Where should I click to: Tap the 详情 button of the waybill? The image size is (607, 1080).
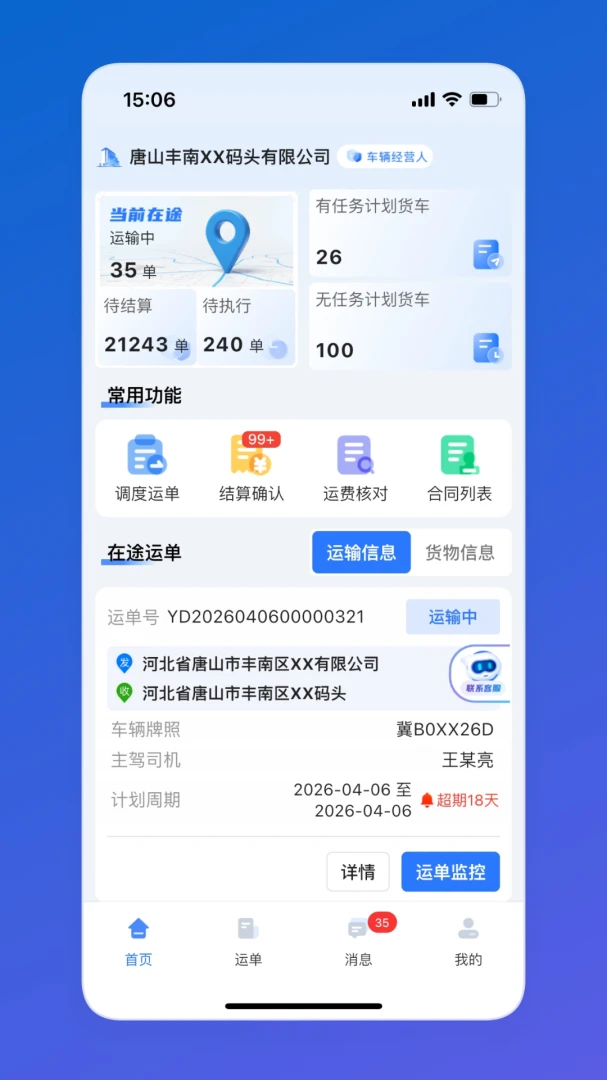(x=358, y=872)
